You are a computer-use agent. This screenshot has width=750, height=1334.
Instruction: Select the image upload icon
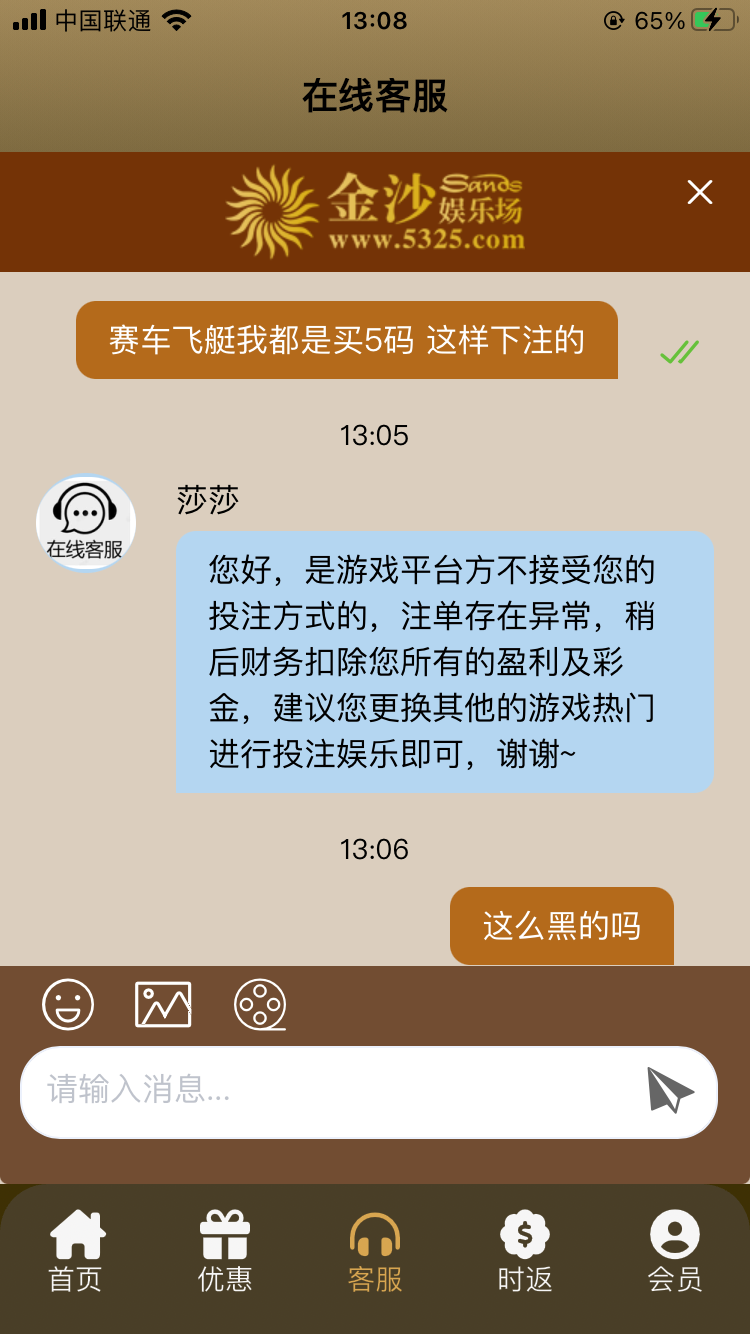point(163,1004)
